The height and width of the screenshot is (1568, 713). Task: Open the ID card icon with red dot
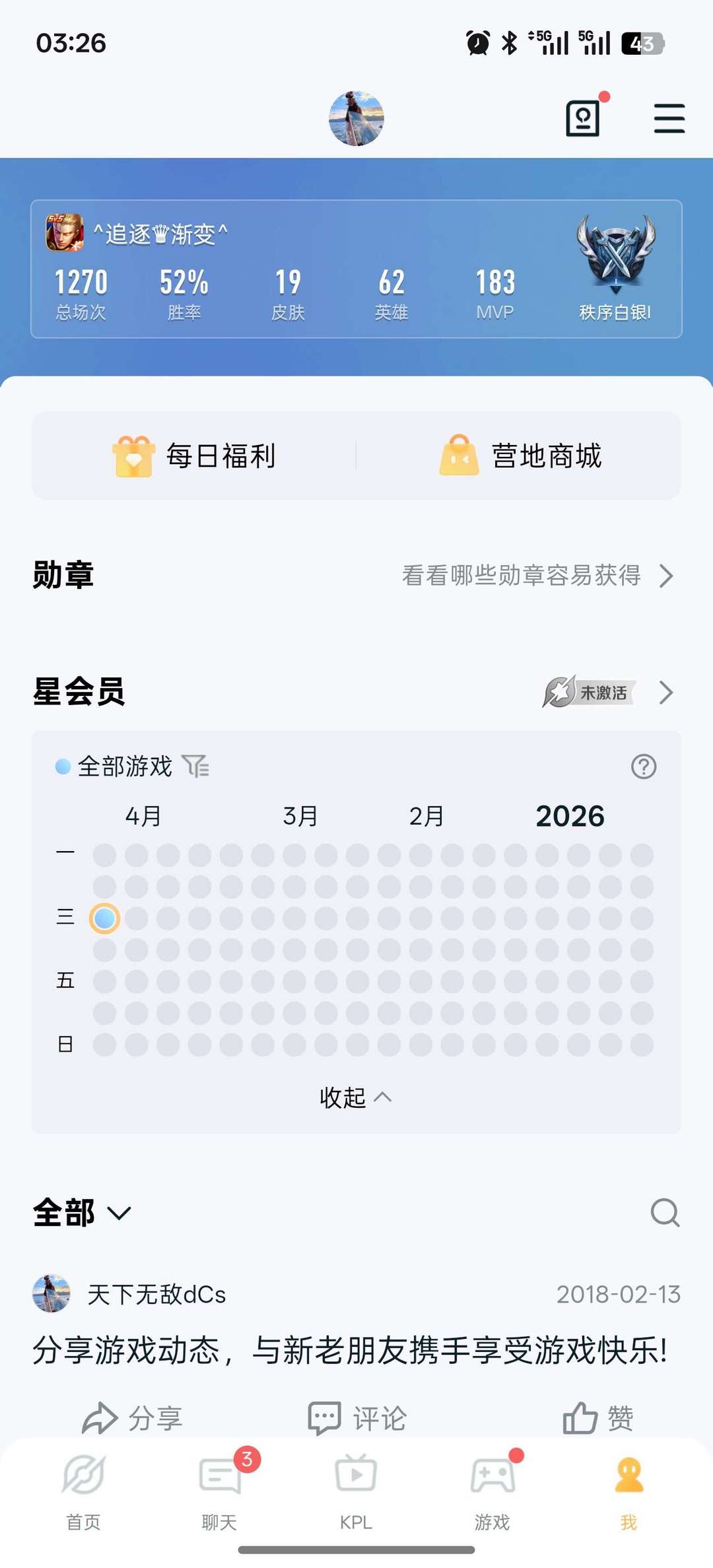[x=583, y=119]
